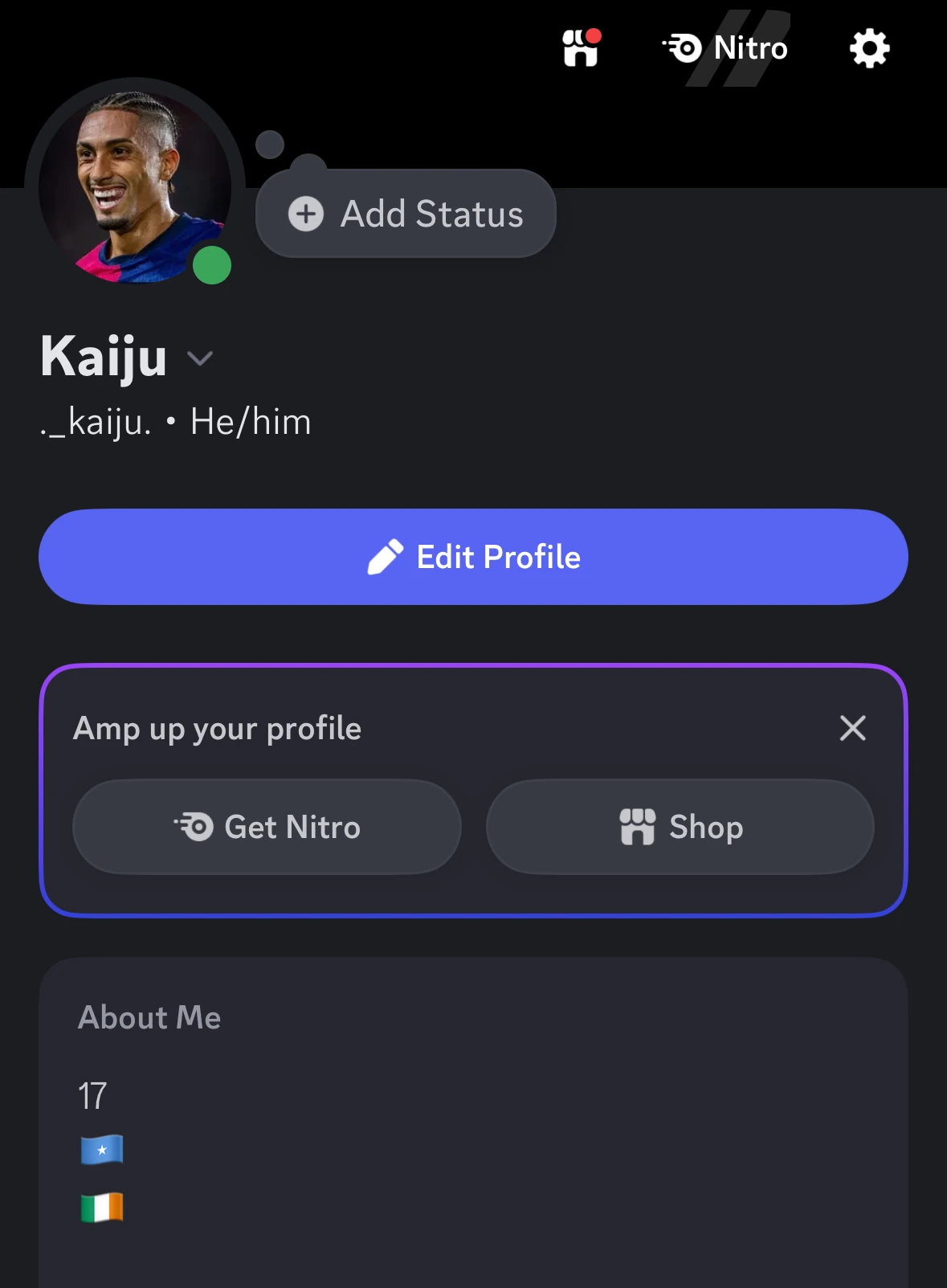Viewport: 947px width, 1288px height.
Task: Dismiss the Amp up your profile card
Action: click(852, 728)
